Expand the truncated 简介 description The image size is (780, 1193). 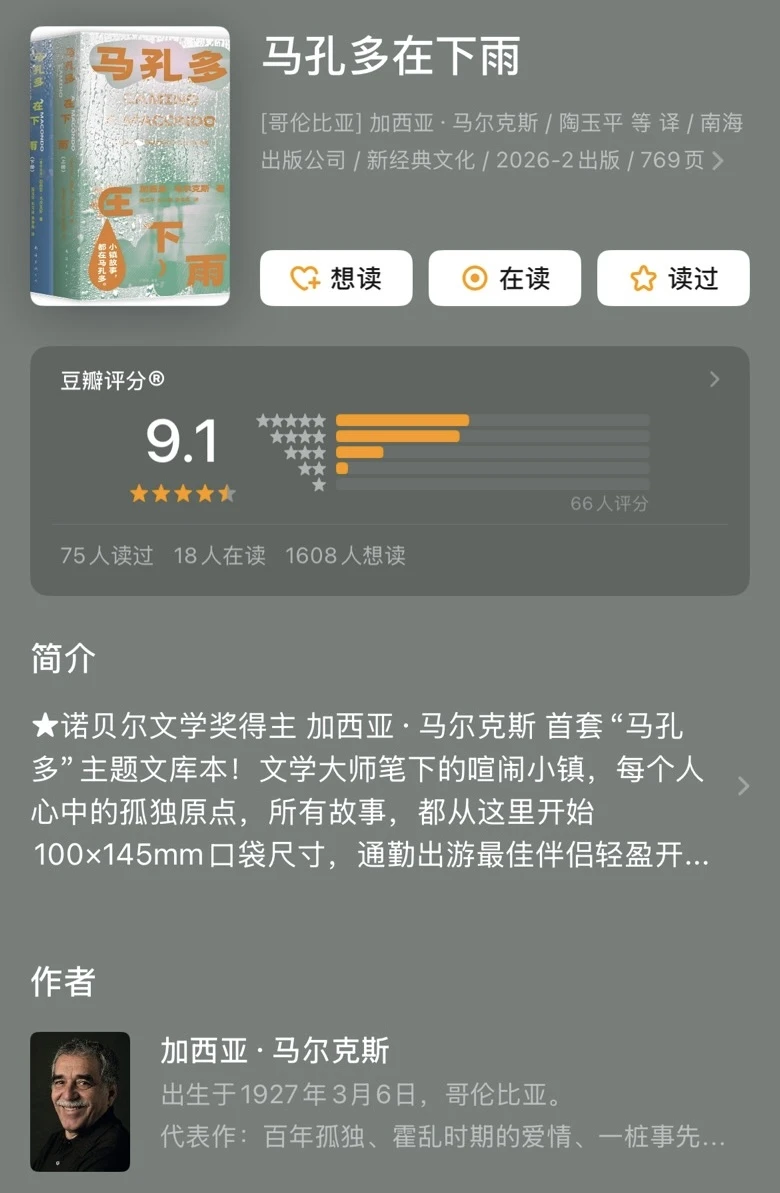point(744,787)
